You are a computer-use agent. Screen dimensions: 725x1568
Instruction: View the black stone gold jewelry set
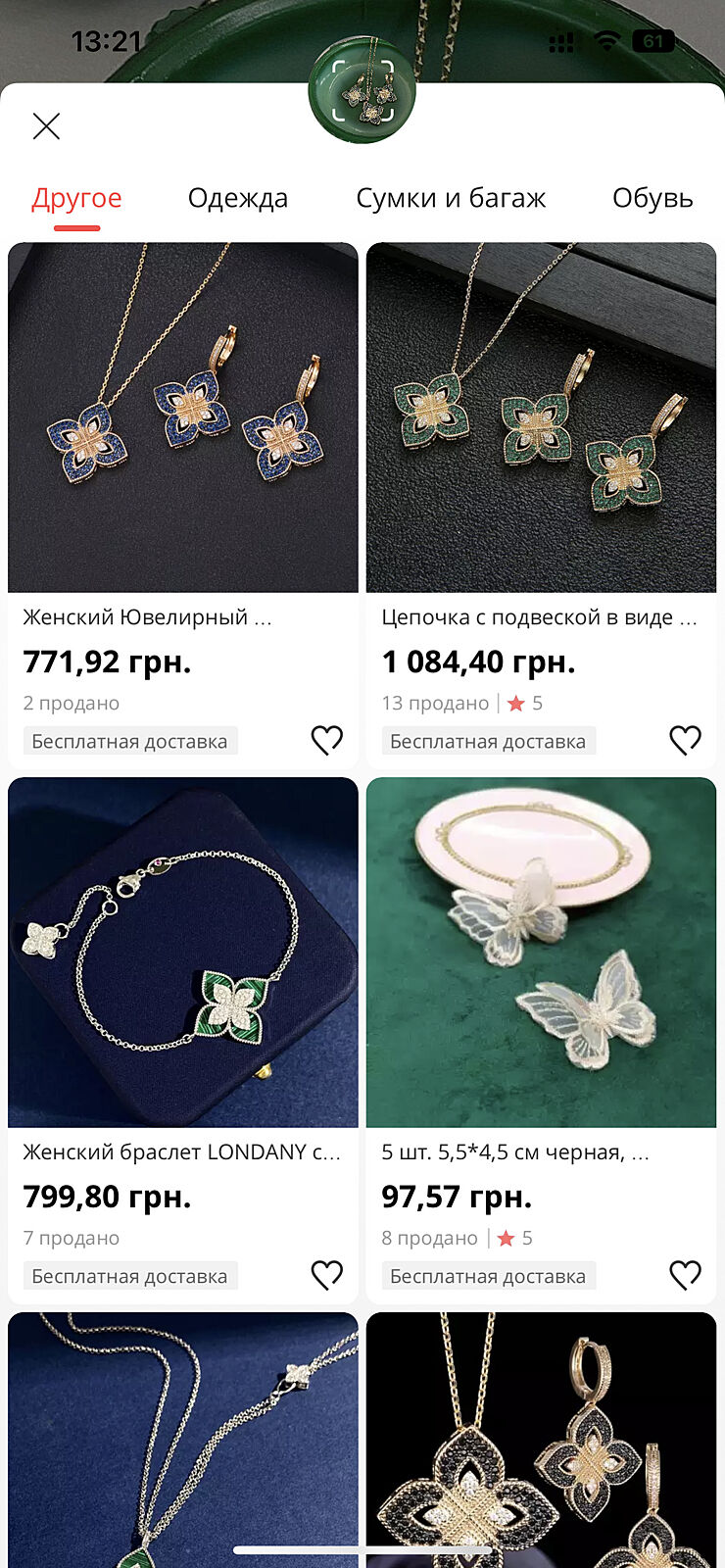coord(541,1441)
